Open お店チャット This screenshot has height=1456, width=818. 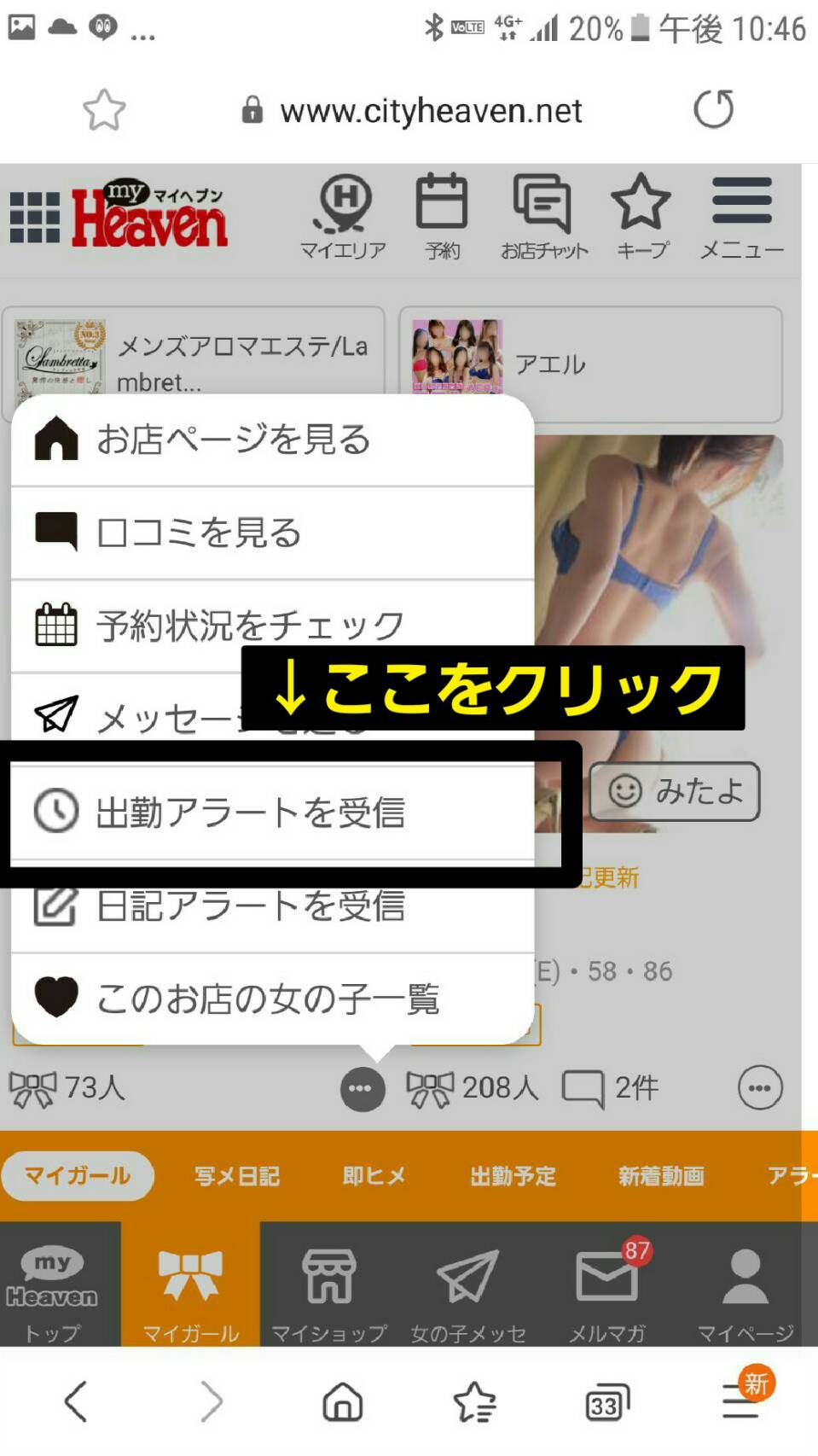tap(543, 217)
